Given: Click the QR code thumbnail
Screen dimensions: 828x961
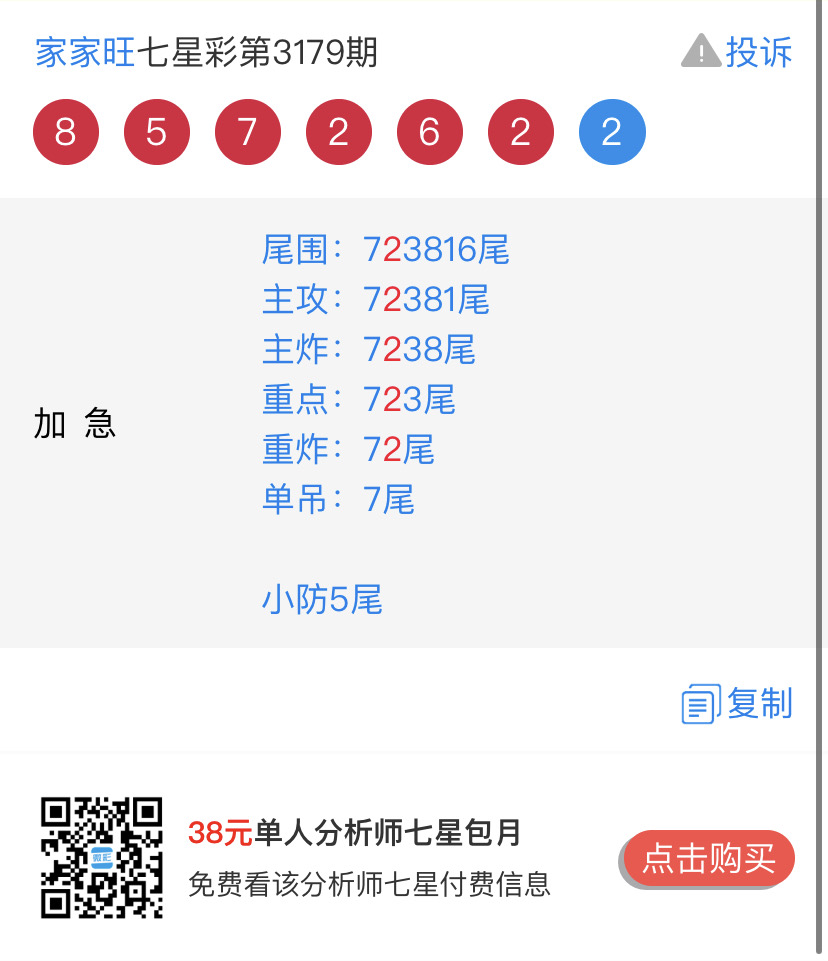Looking at the screenshot, I should [100, 858].
